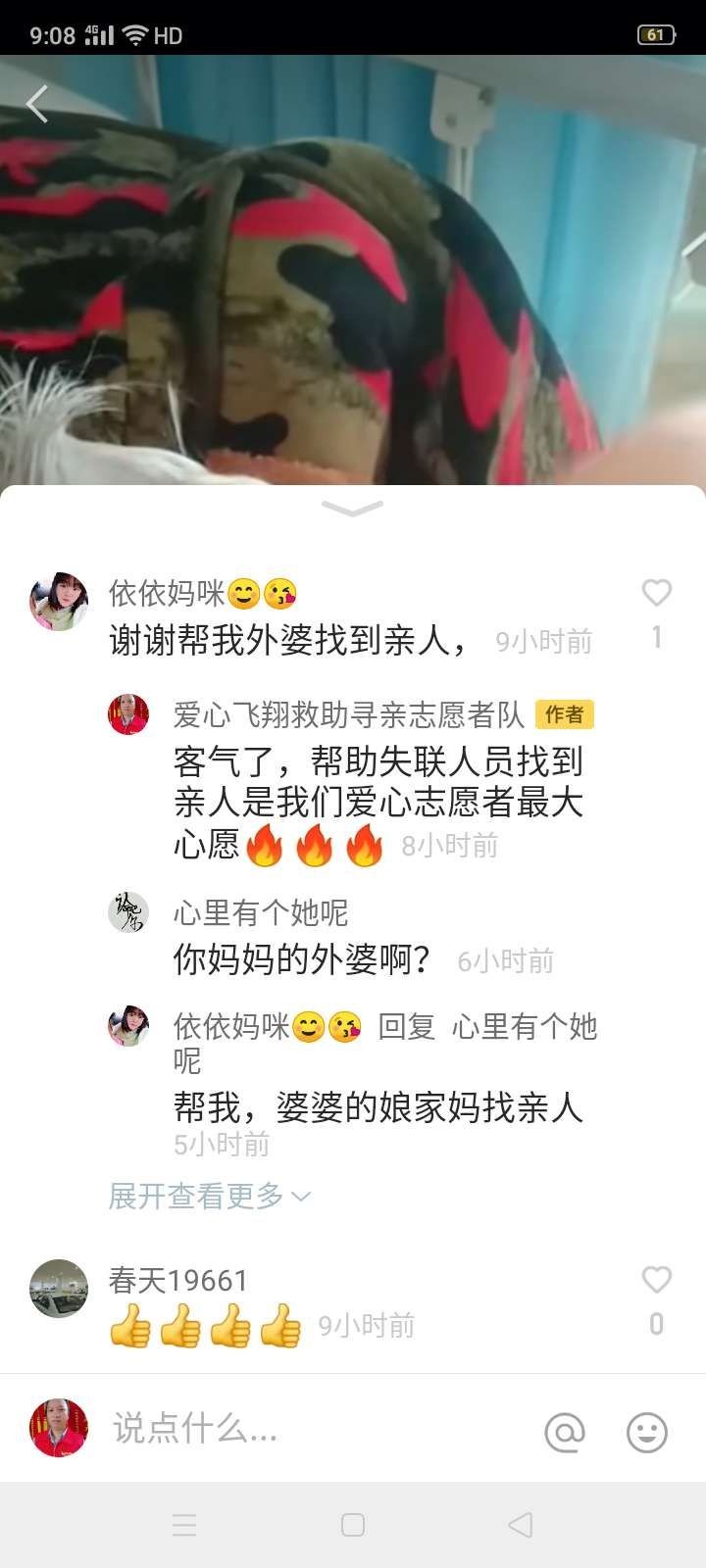Tap the system back navigation button

(521, 1525)
